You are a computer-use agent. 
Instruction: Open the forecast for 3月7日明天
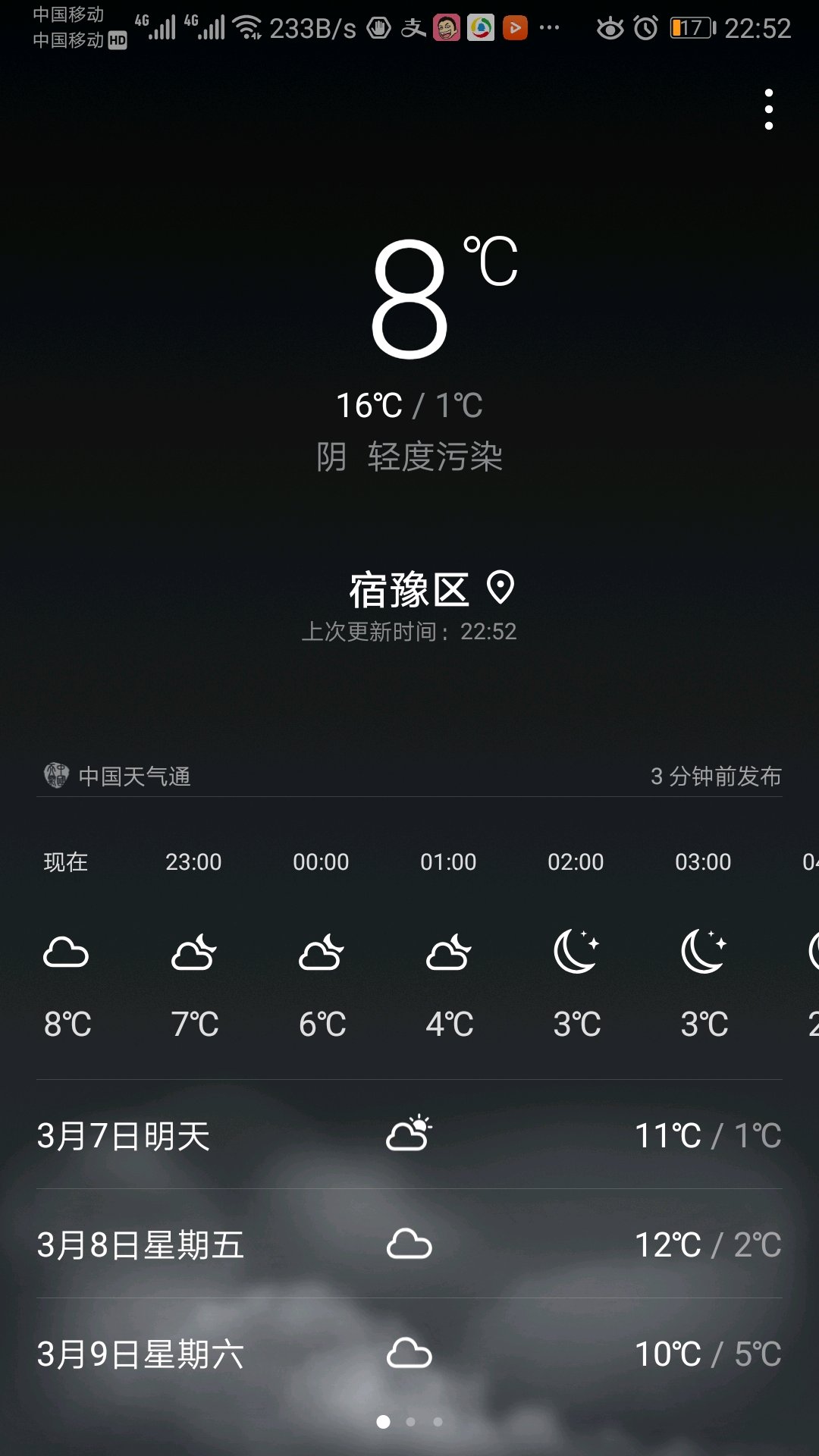pyautogui.click(x=409, y=1135)
